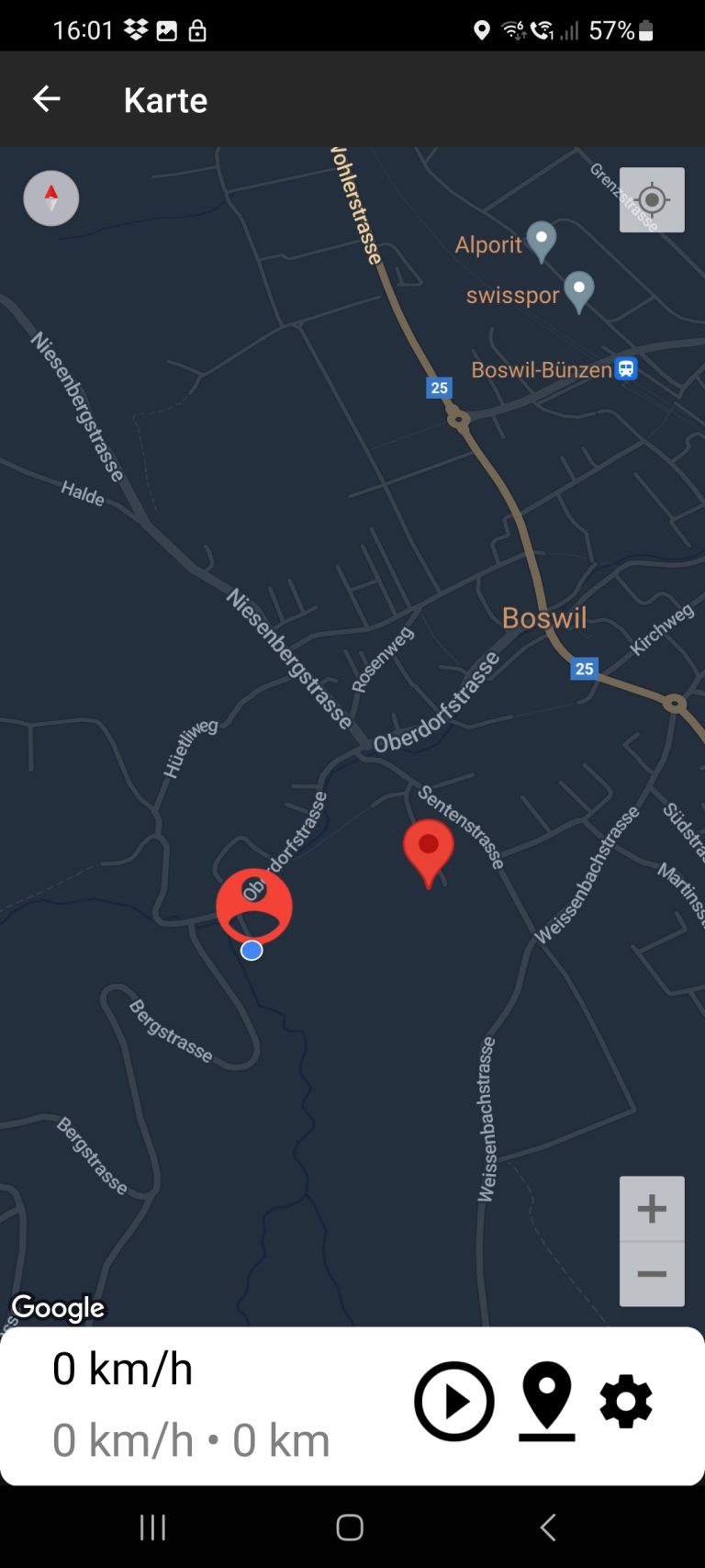Select Boswil-Bünzen train station marker
Viewport: 705px width, 1568px height.
tap(626, 369)
